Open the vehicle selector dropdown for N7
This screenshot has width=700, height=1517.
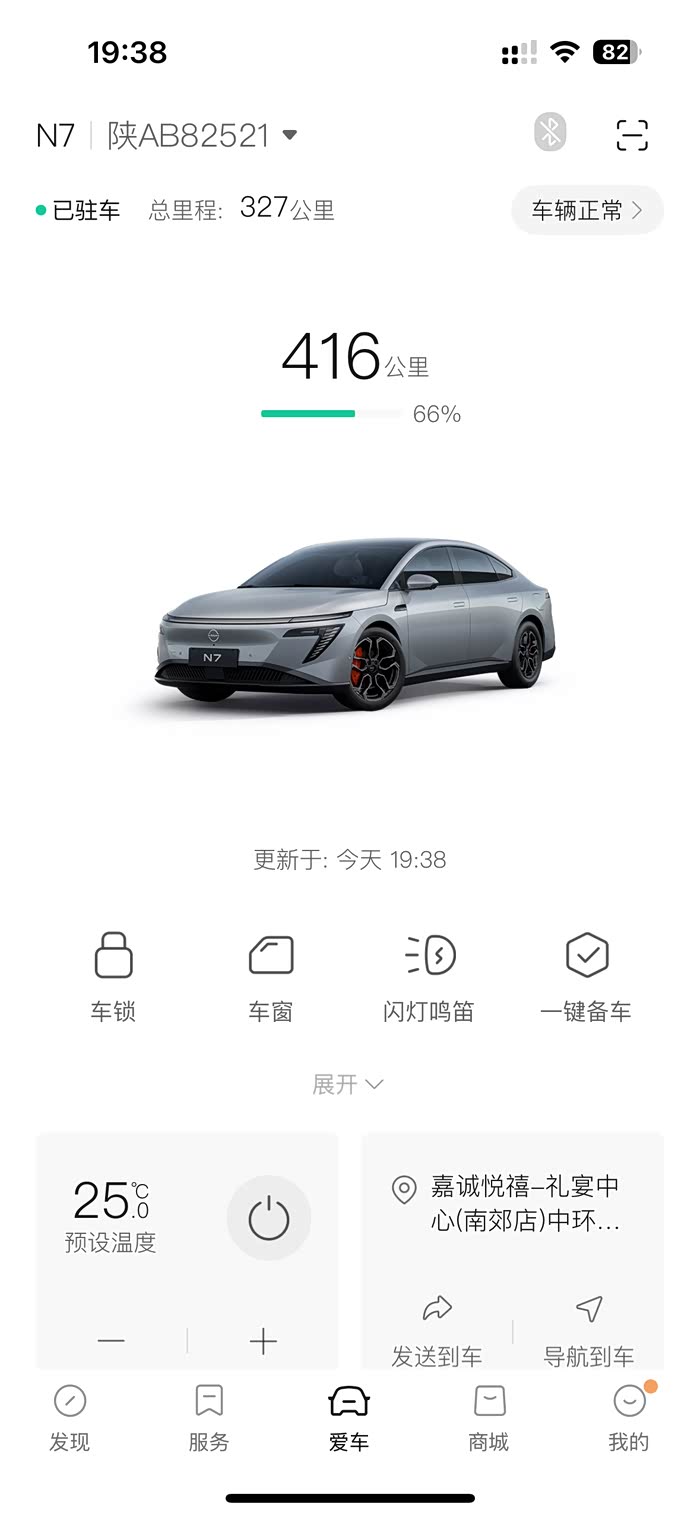coord(289,135)
